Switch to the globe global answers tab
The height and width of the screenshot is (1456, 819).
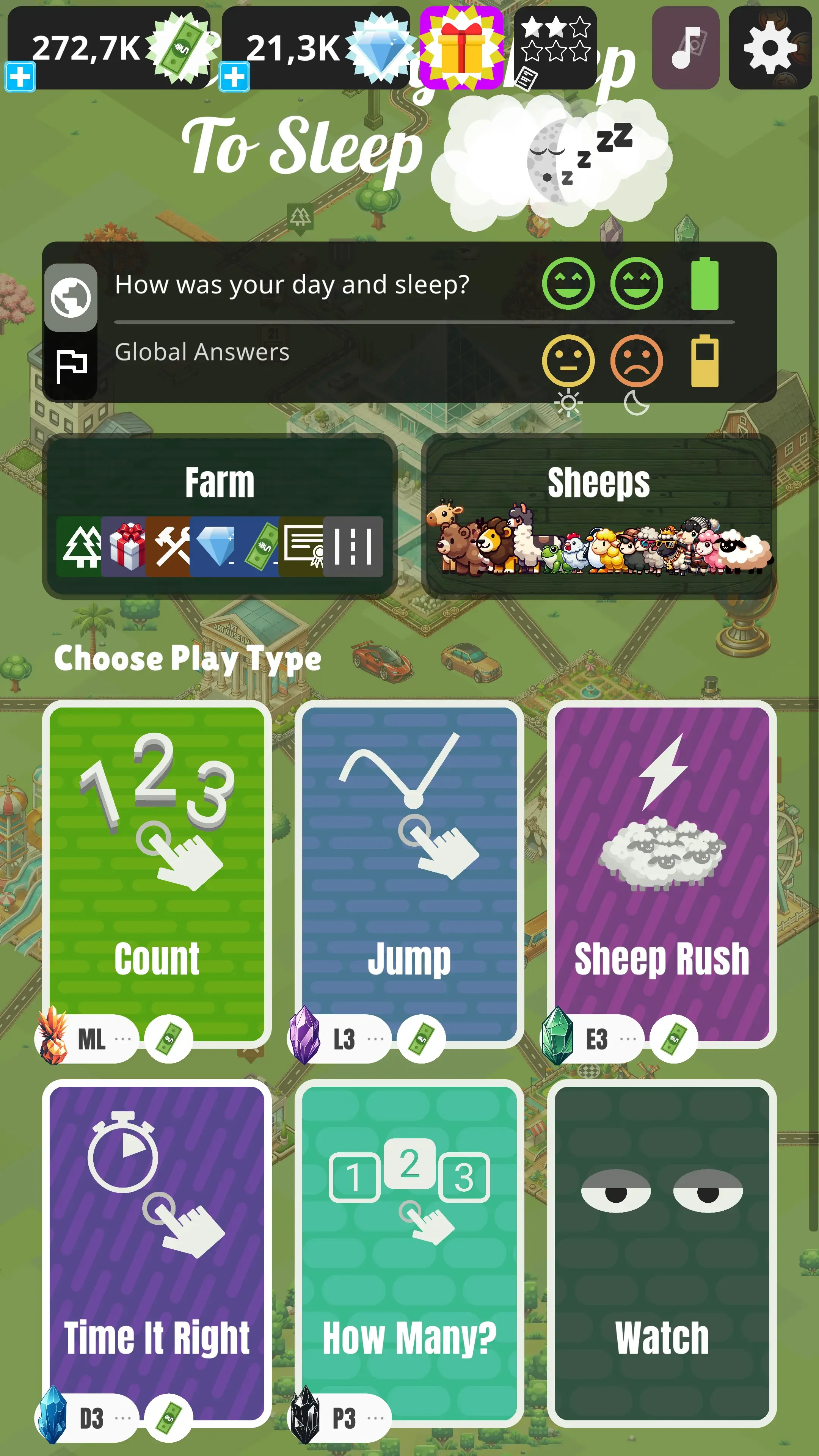pyautogui.click(x=71, y=297)
